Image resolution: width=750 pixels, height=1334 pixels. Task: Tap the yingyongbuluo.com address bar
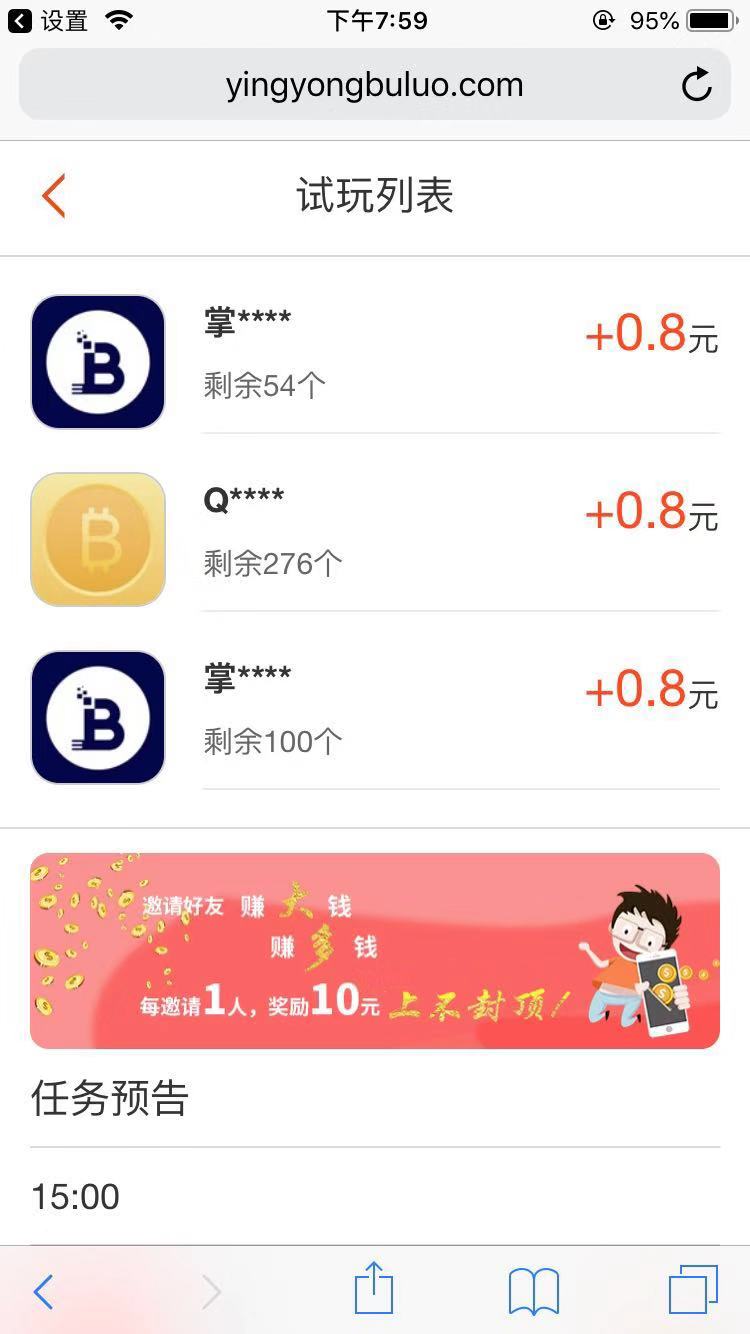(374, 84)
